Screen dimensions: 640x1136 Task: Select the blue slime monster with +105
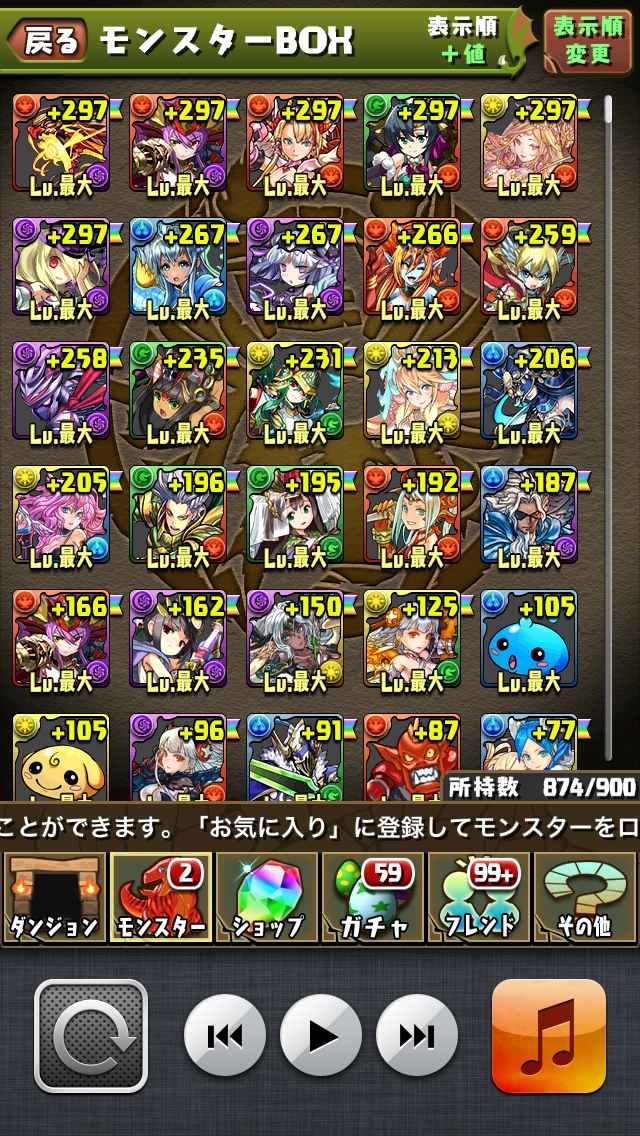tap(529, 639)
